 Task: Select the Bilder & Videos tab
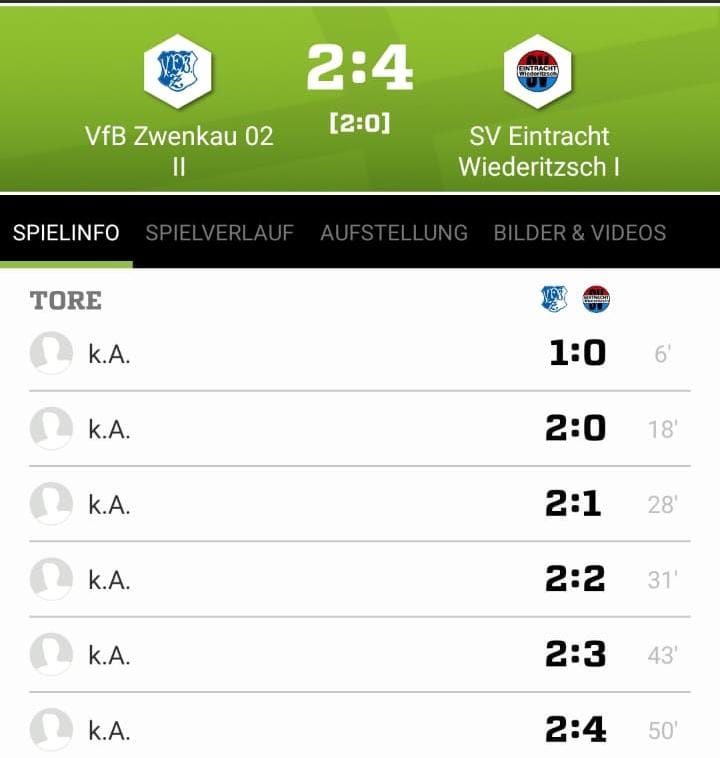point(579,233)
